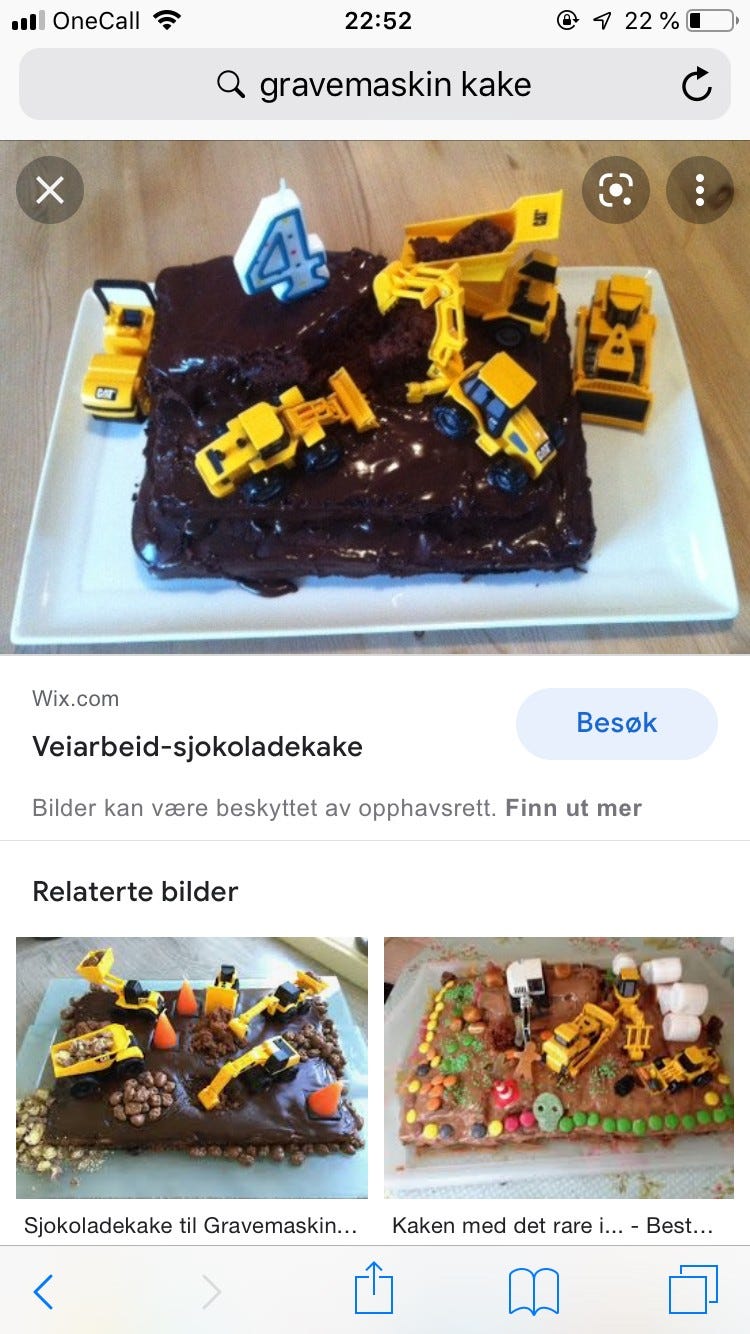Navigate back with the left arrow

click(42, 1291)
